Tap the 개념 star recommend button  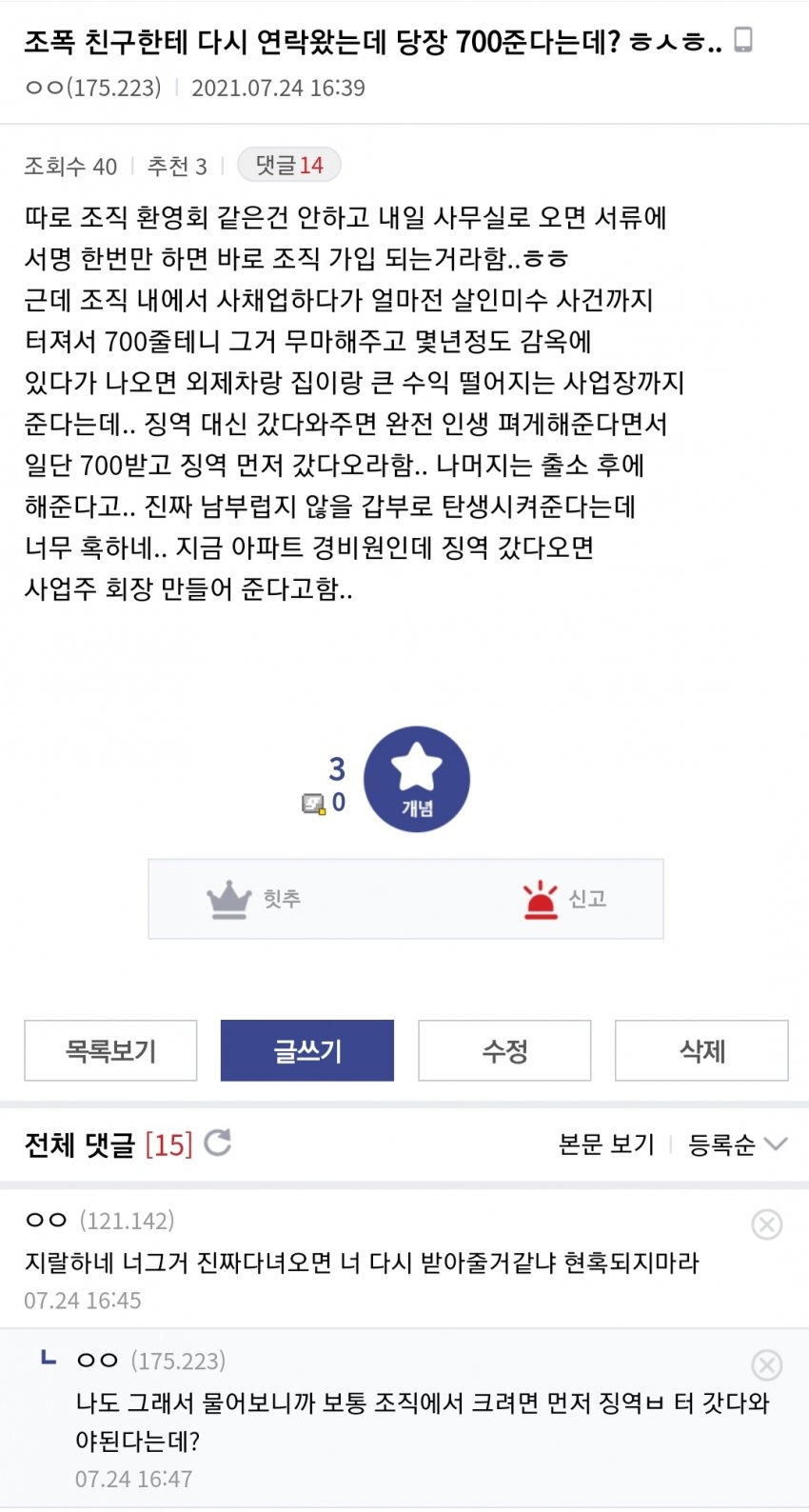tap(417, 779)
